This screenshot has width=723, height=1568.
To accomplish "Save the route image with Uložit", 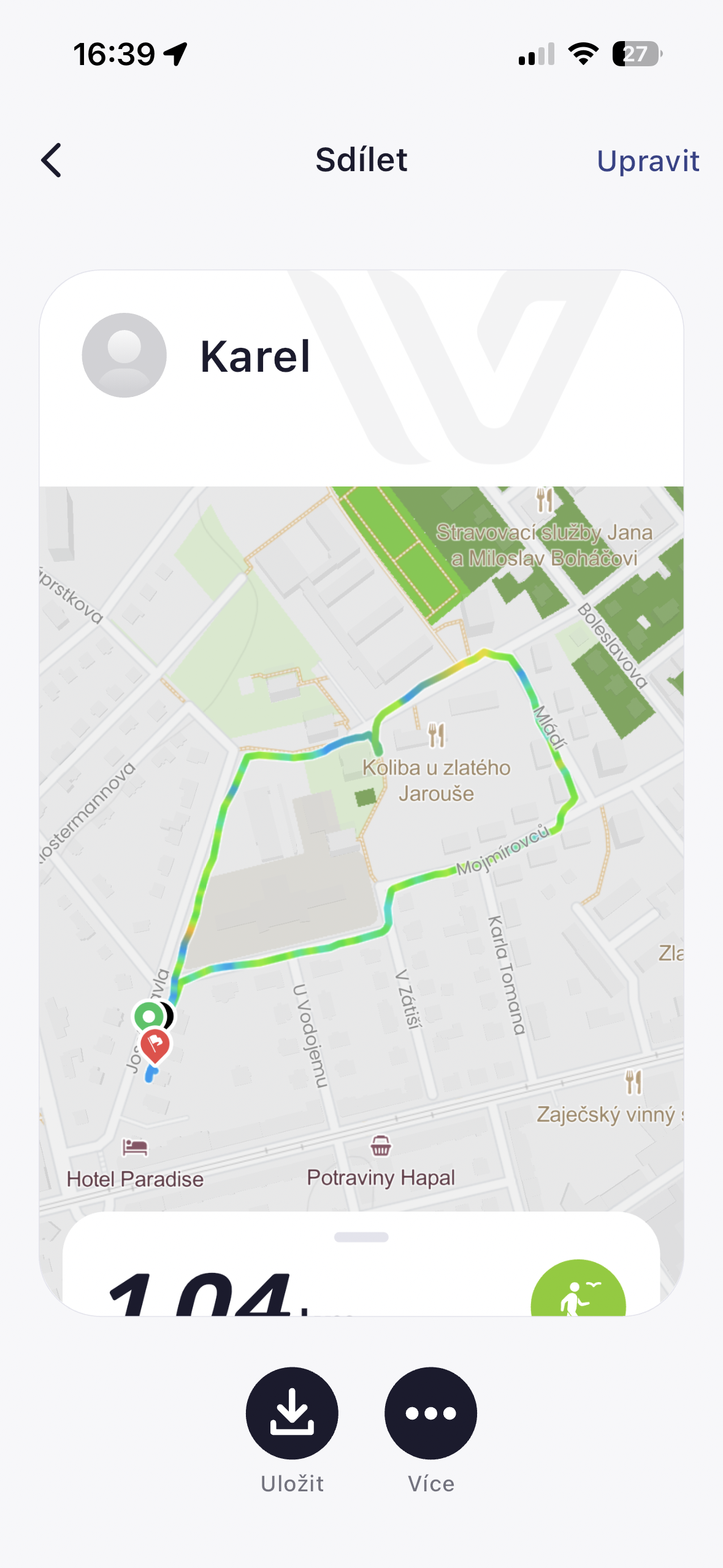I will coord(292,1413).
